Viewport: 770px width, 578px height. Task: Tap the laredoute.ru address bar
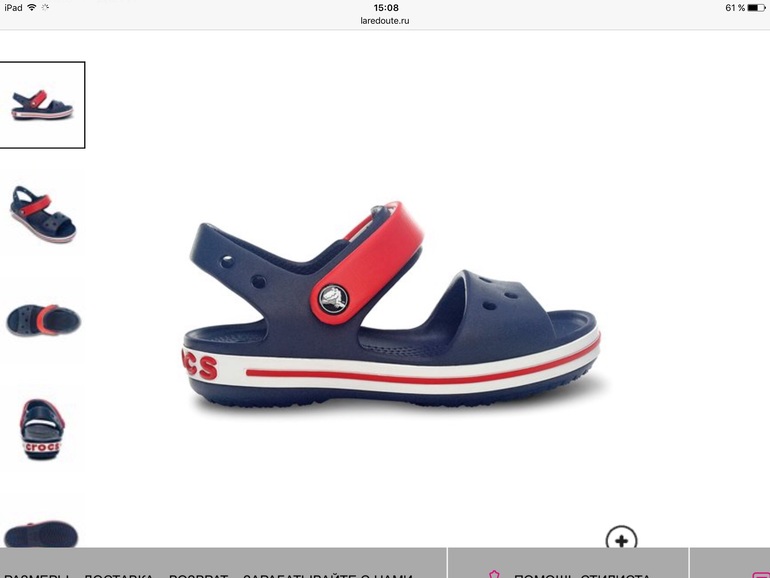(x=385, y=20)
